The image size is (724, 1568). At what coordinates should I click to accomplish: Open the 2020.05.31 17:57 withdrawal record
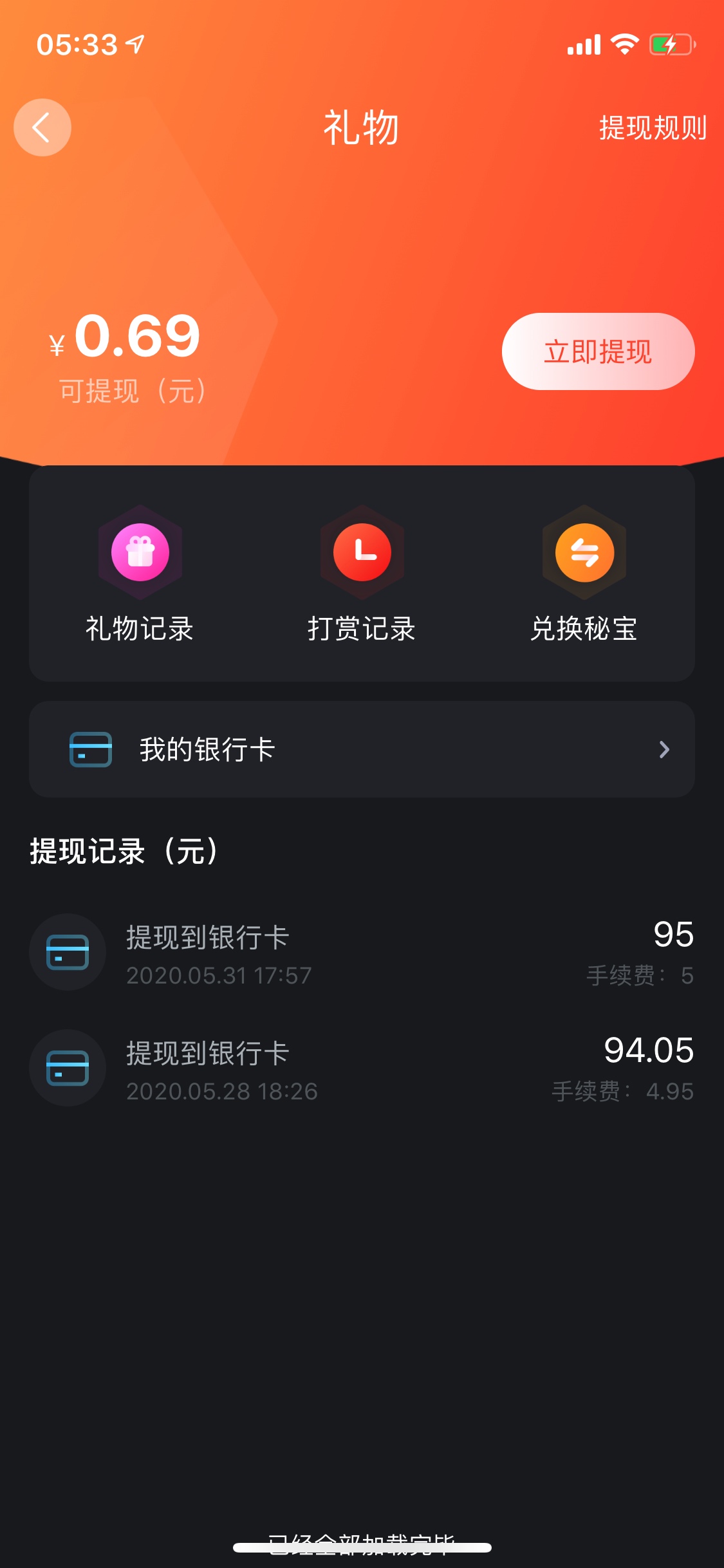pyautogui.click(x=362, y=953)
